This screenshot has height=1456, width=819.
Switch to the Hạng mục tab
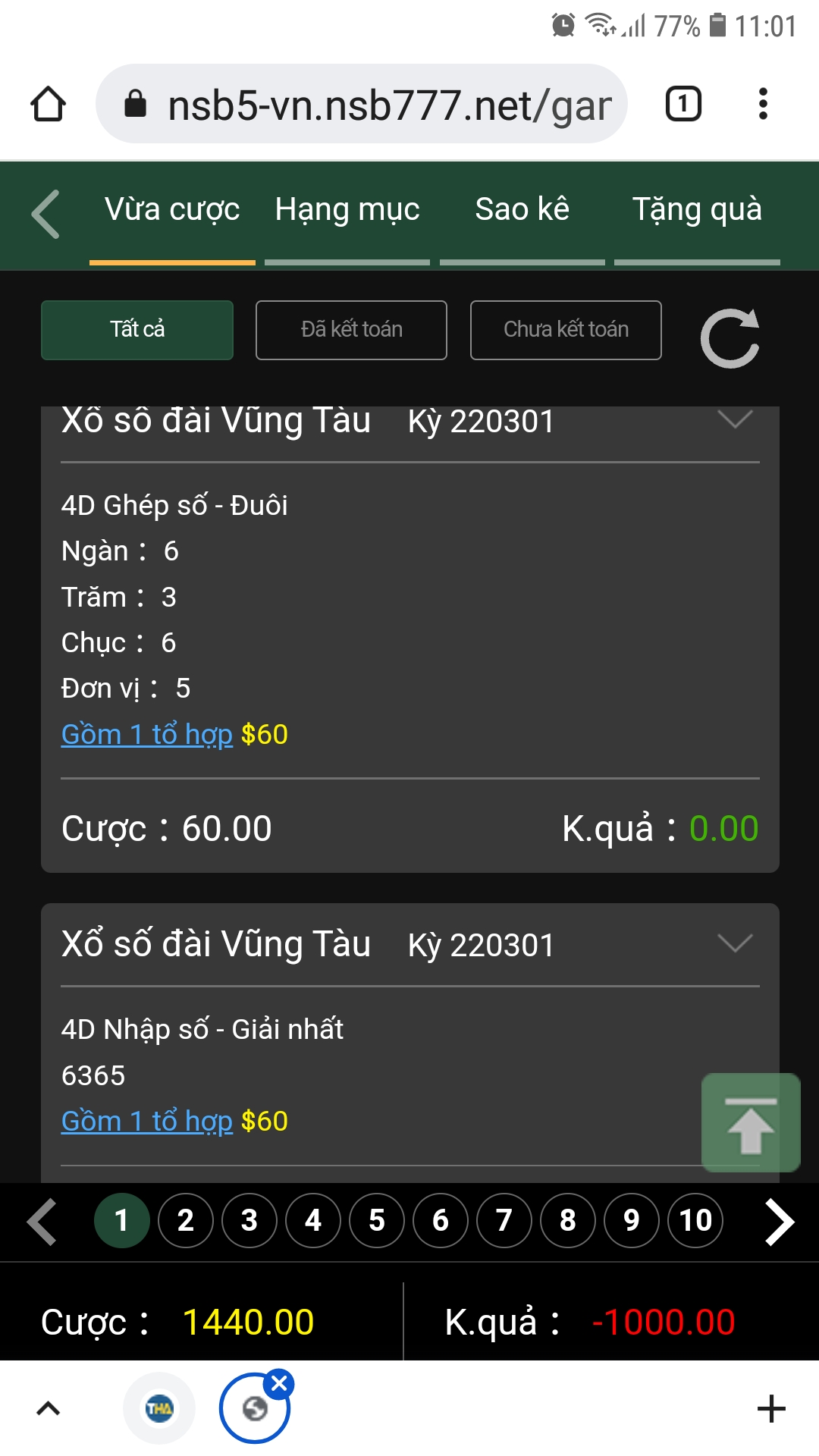[x=347, y=210]
